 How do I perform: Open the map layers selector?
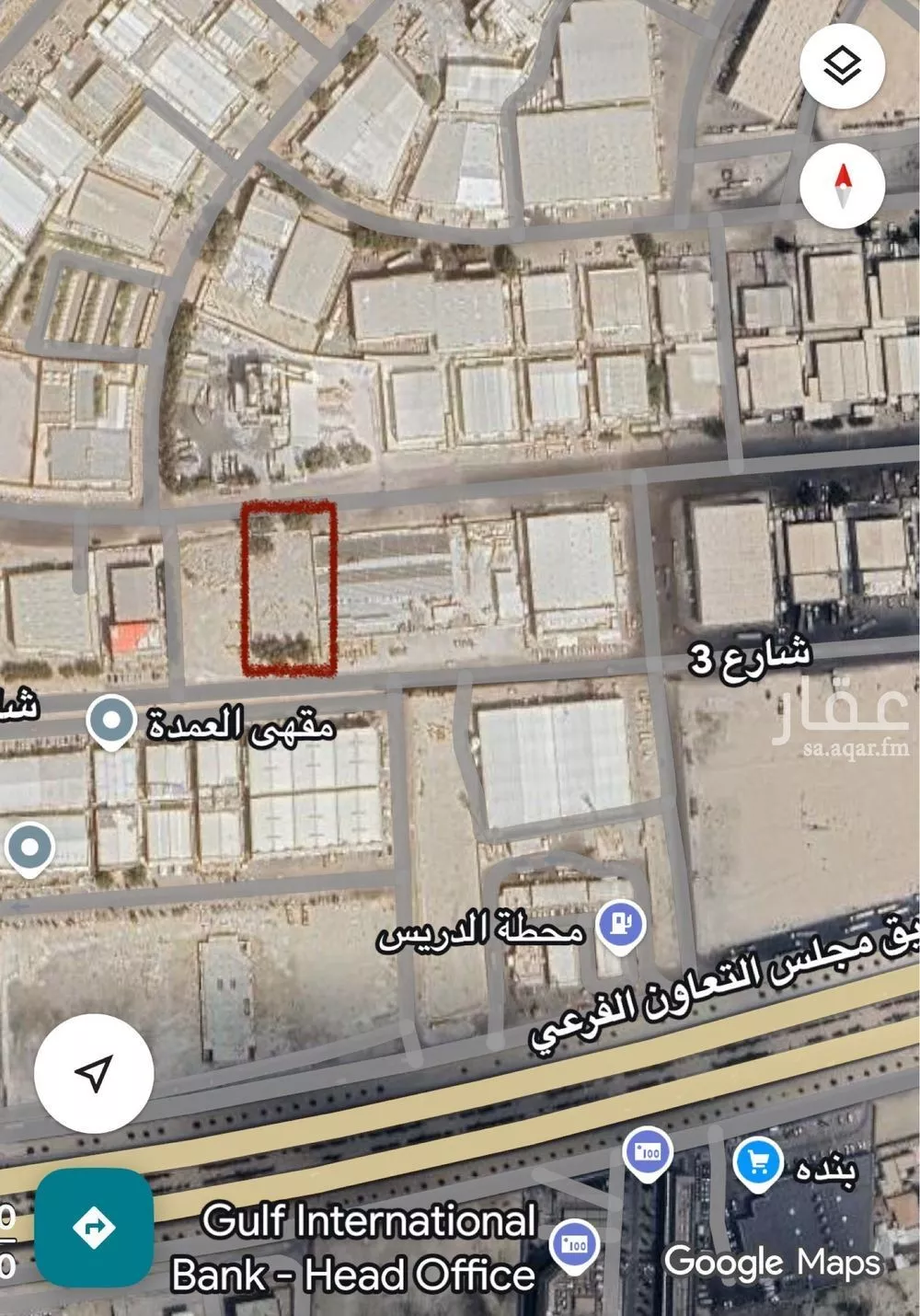tap(842, 66)
